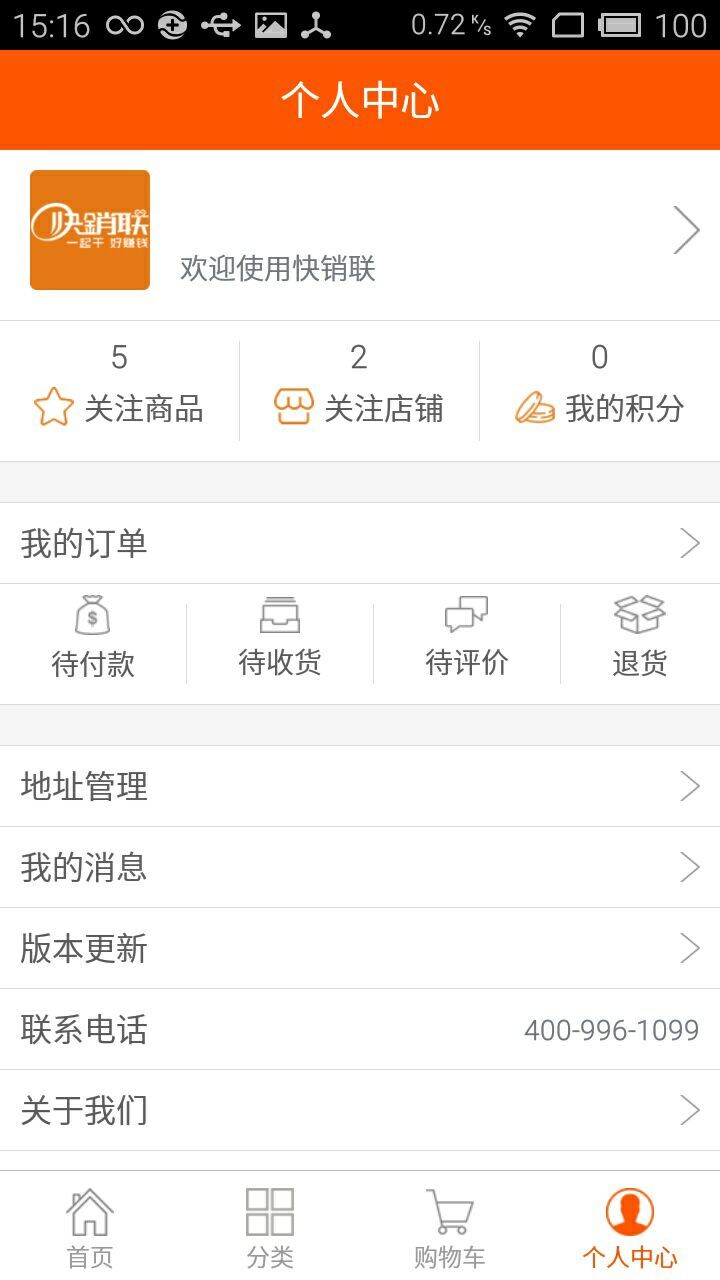The image size is (720, 1280).
Task: Select the 个人中心 personal center tab
Action: (630, 1227)
